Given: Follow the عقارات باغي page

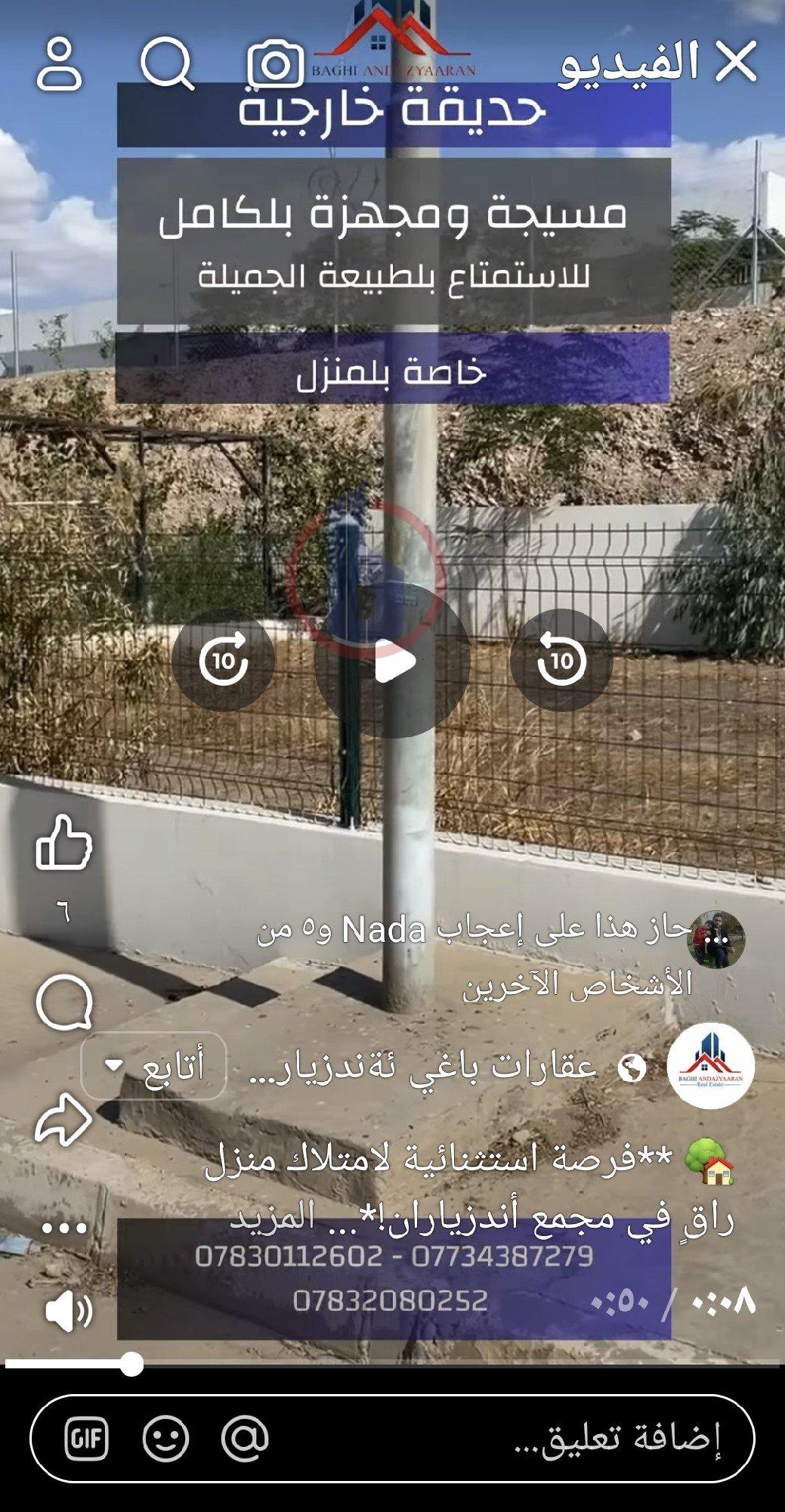Looking at the screenshot, I should coord(154,1066).
